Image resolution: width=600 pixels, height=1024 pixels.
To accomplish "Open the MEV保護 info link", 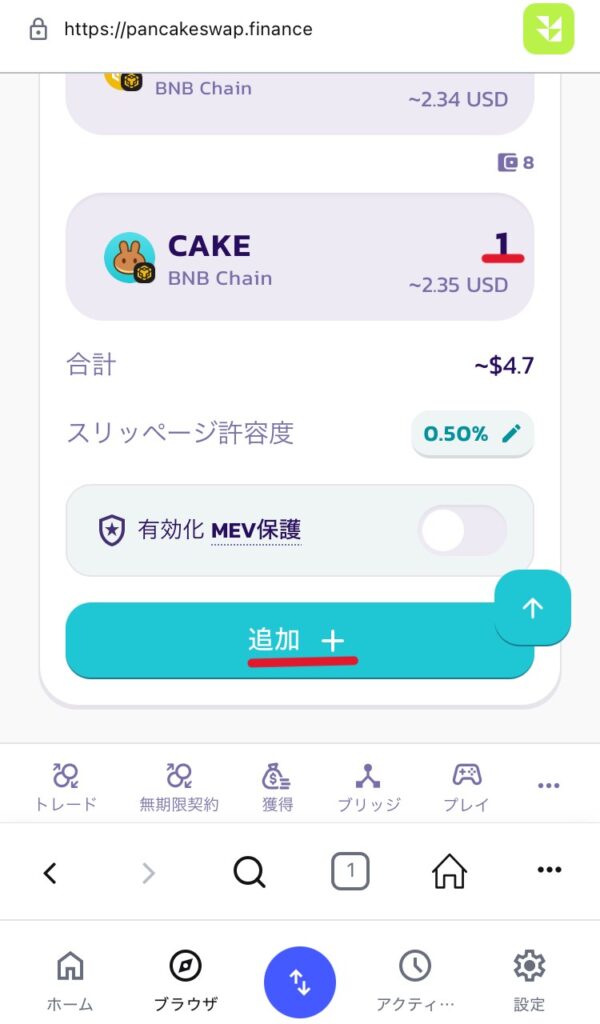I will point(255,530).
